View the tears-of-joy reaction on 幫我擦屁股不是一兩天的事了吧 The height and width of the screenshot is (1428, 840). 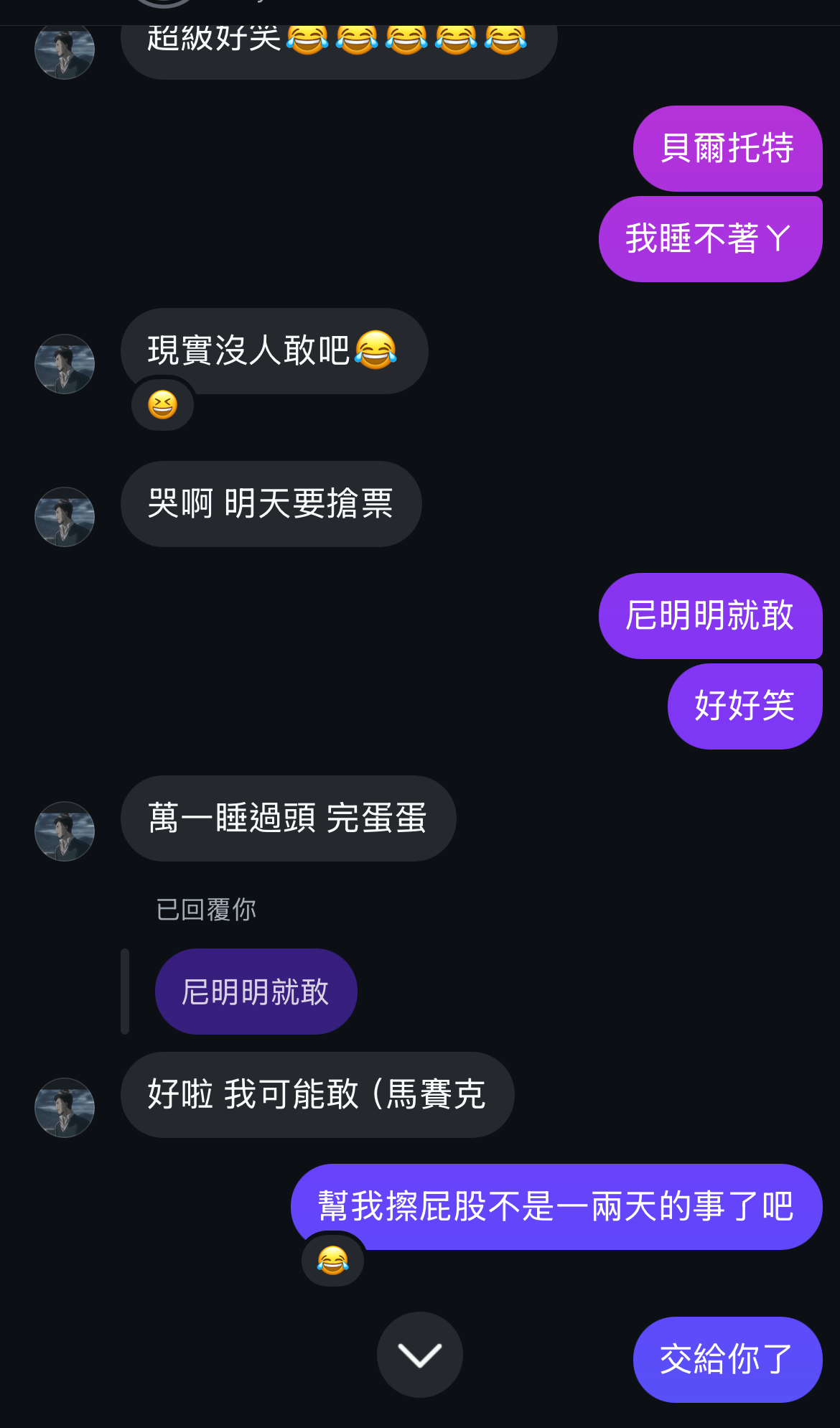[x=332, y=1260]
